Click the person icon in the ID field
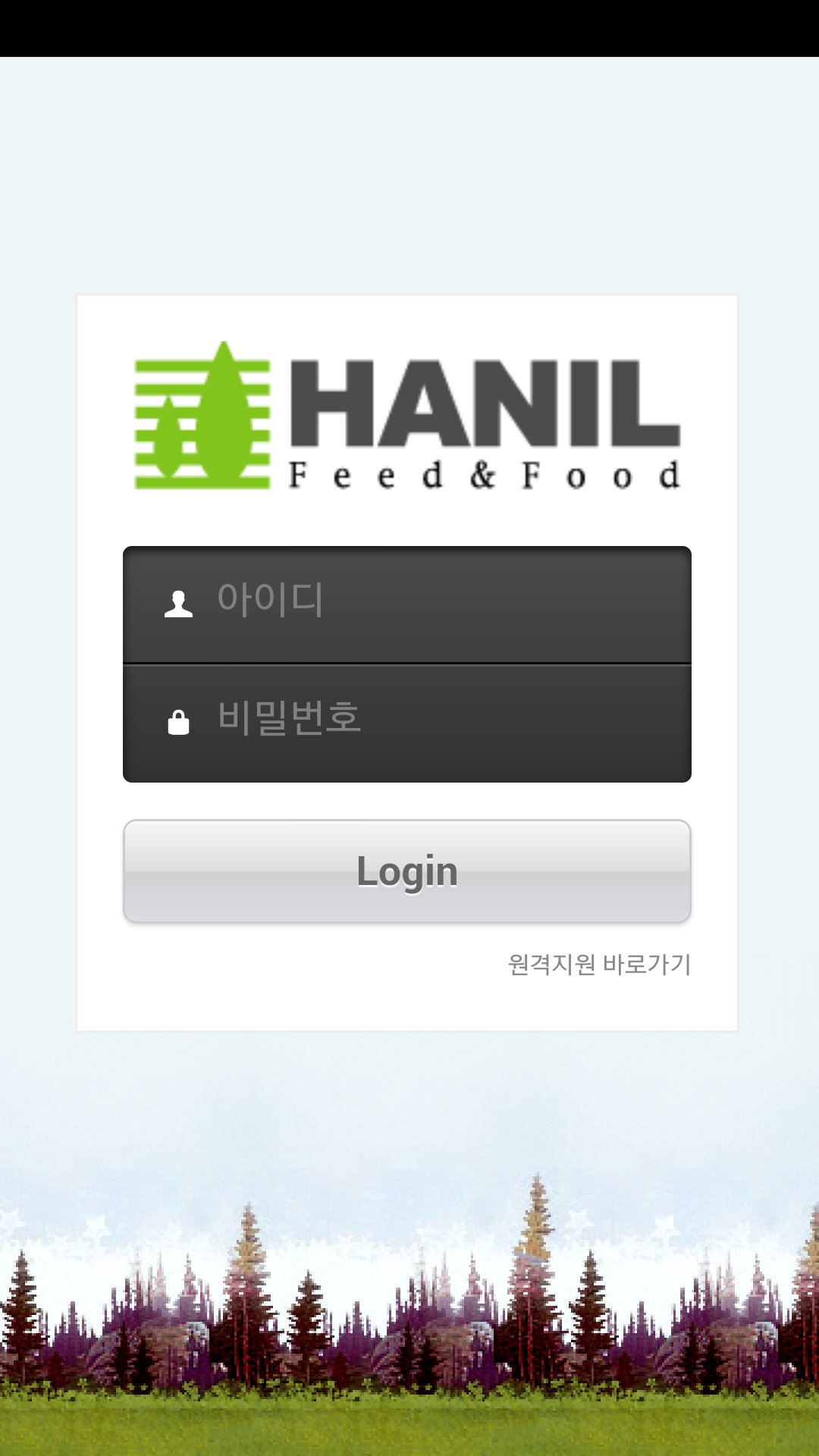 point(180,603)
